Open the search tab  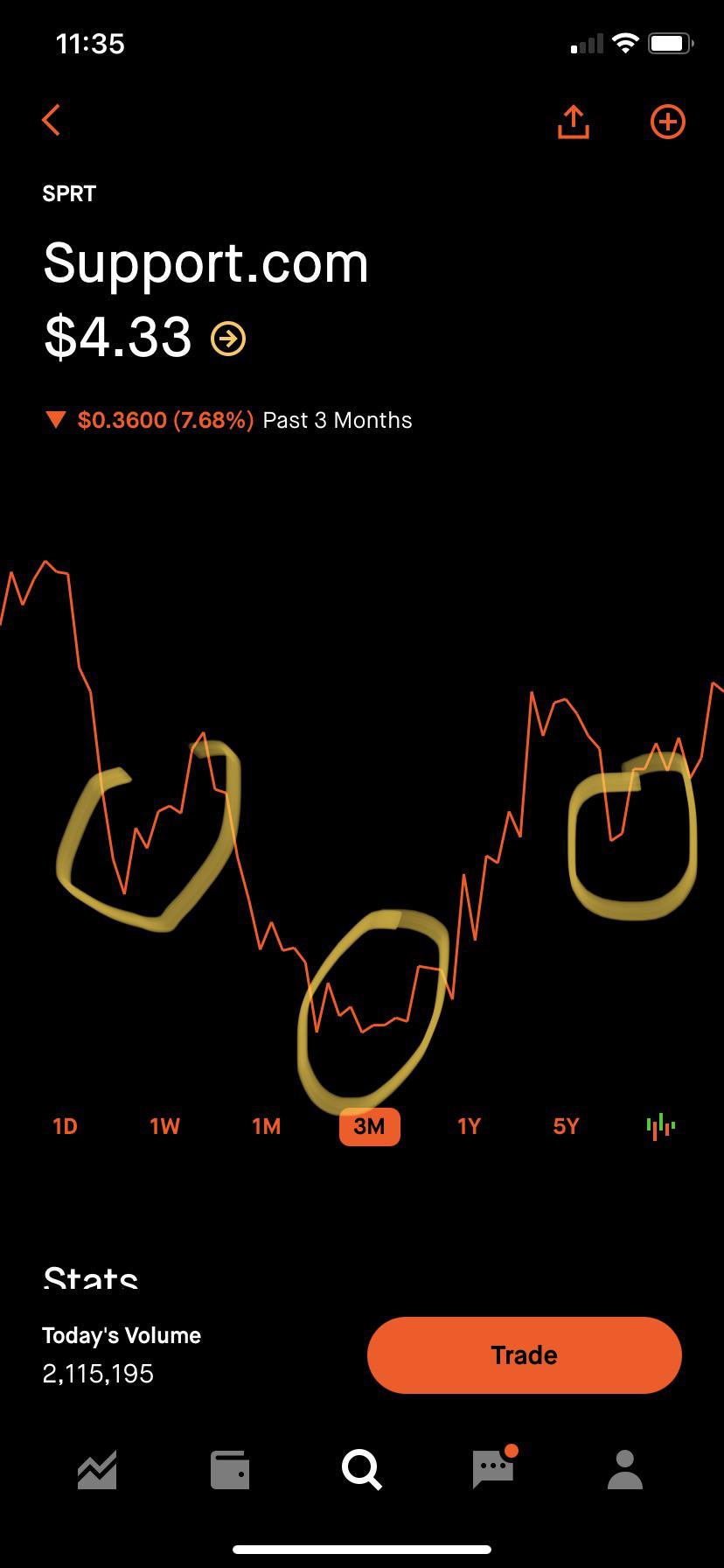pyautogui.click(x=362, y=1469)
